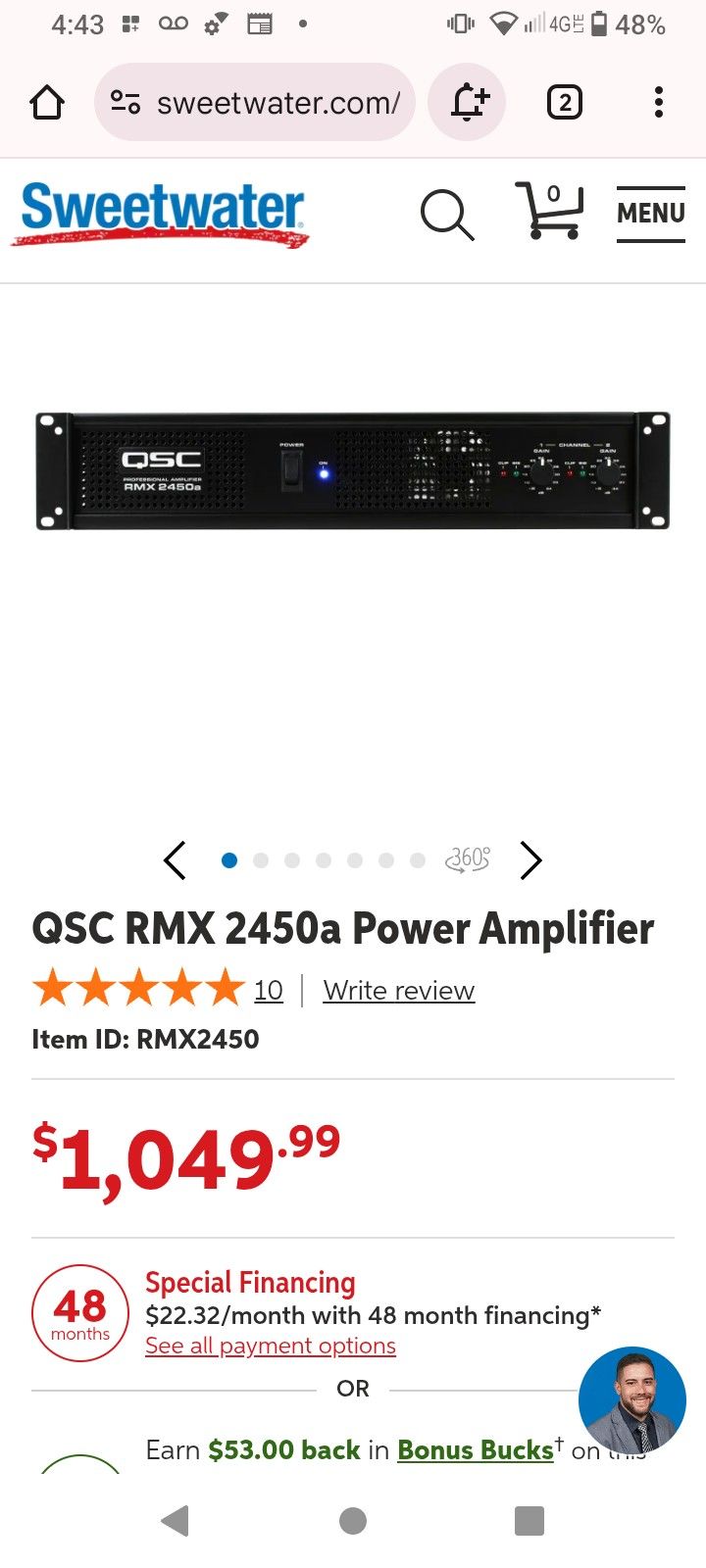Viewport: 706px width, 1568px height.
Task: Tap the sweetwater.com address bar
Action: pos(255,102)
